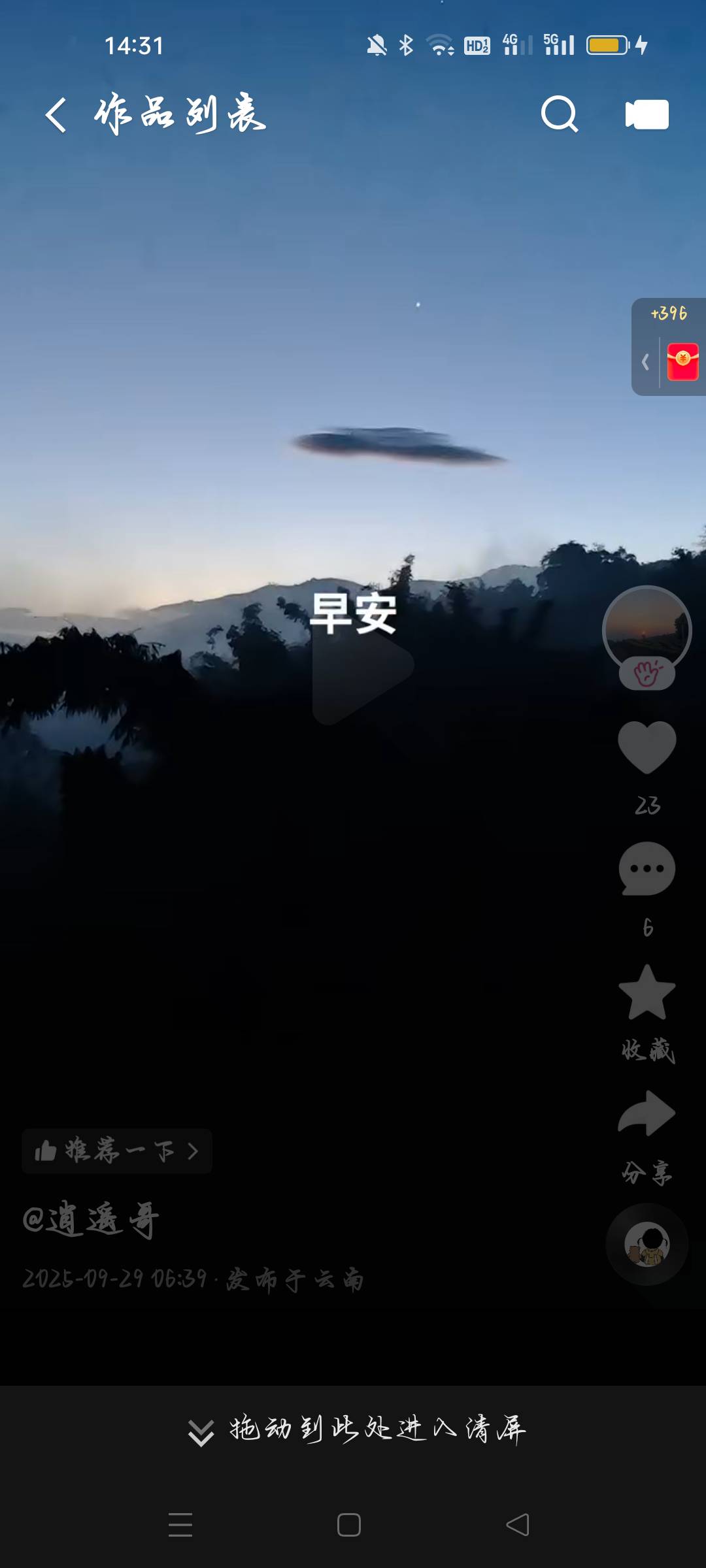Tap the spinning music disc
The image size is (706, 1568).
646,1245
